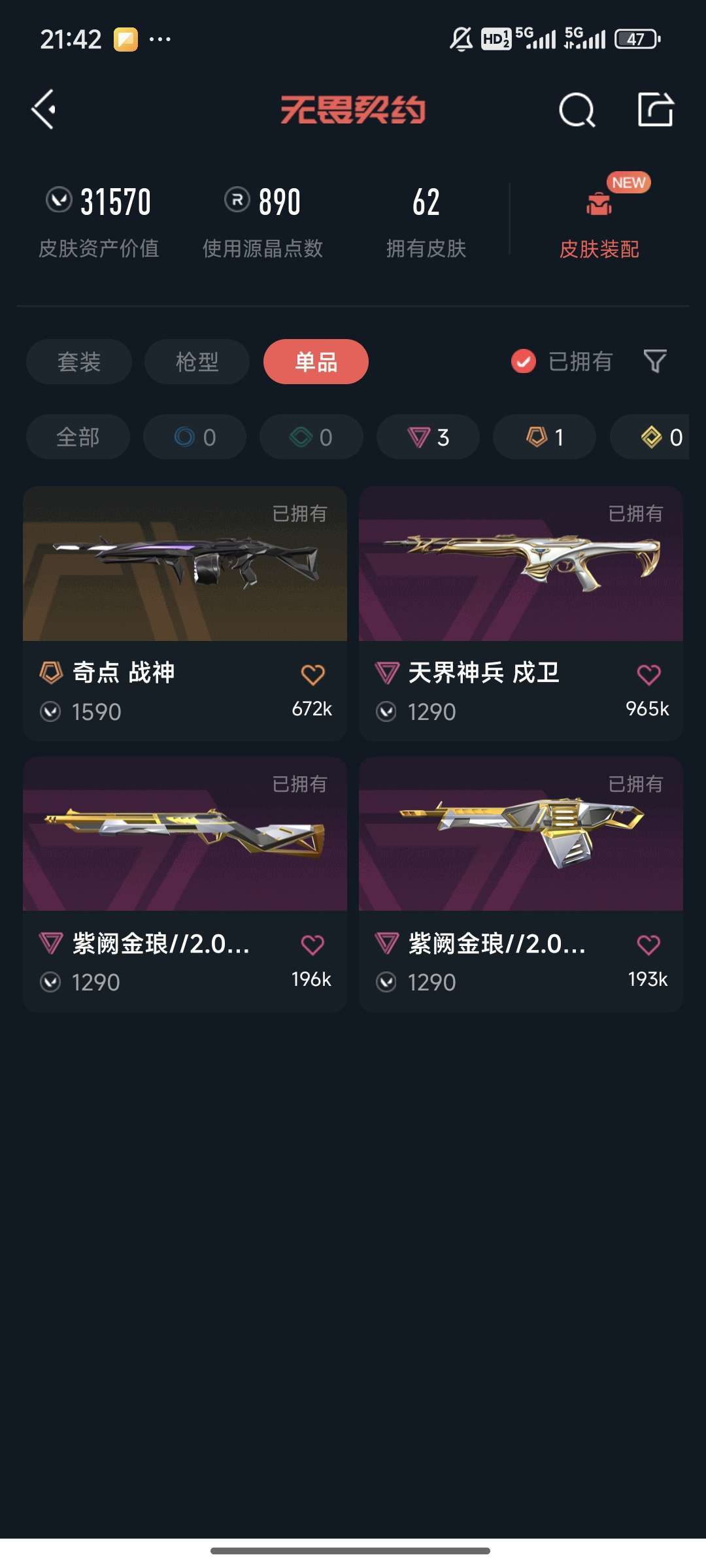Go back using the top-left arrow
The height and width of the screenshot is (1568, 706).
tap(44, 109)
